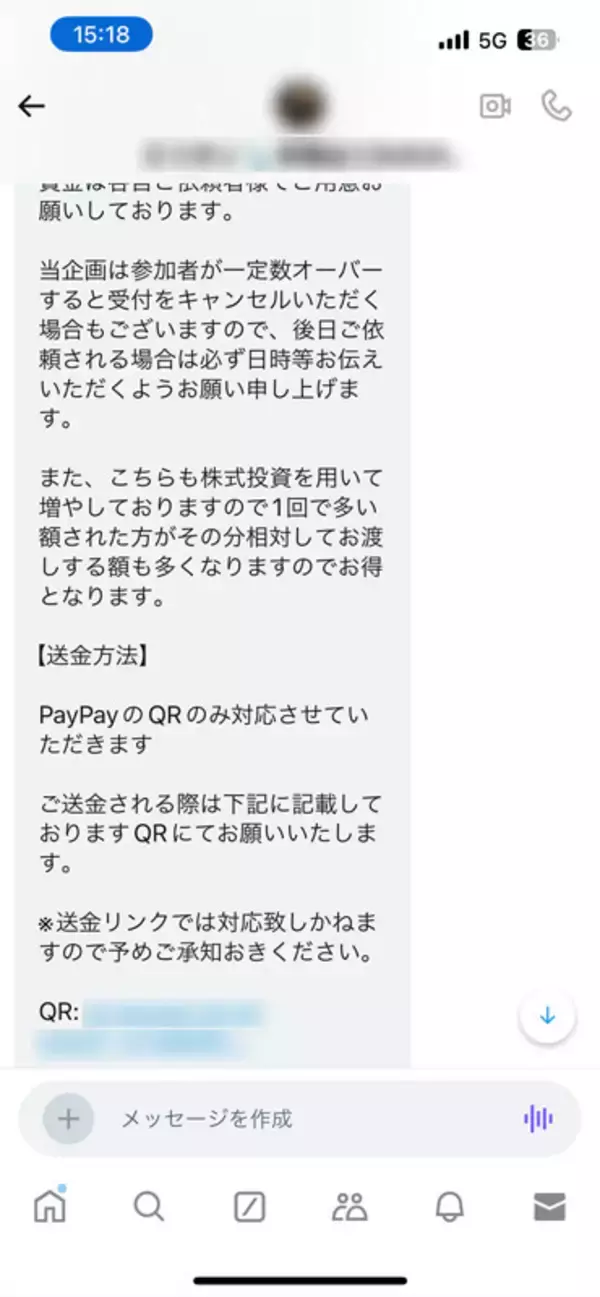The image size is (600, 1297).
Task: Open the sender's profile avatar
Action: (x=301, y=104)
